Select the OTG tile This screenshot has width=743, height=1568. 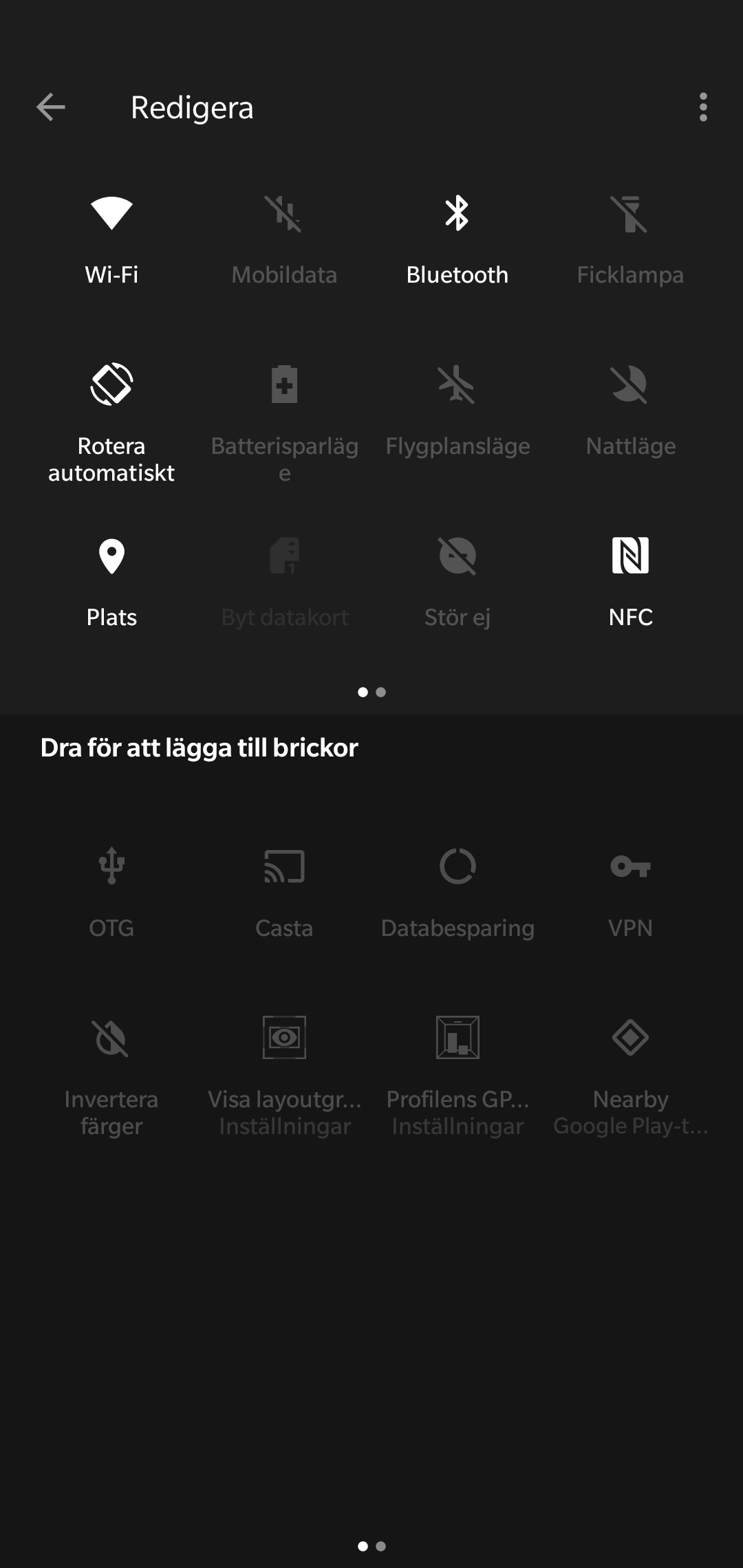pyautogui.click(x=111, y=893)
